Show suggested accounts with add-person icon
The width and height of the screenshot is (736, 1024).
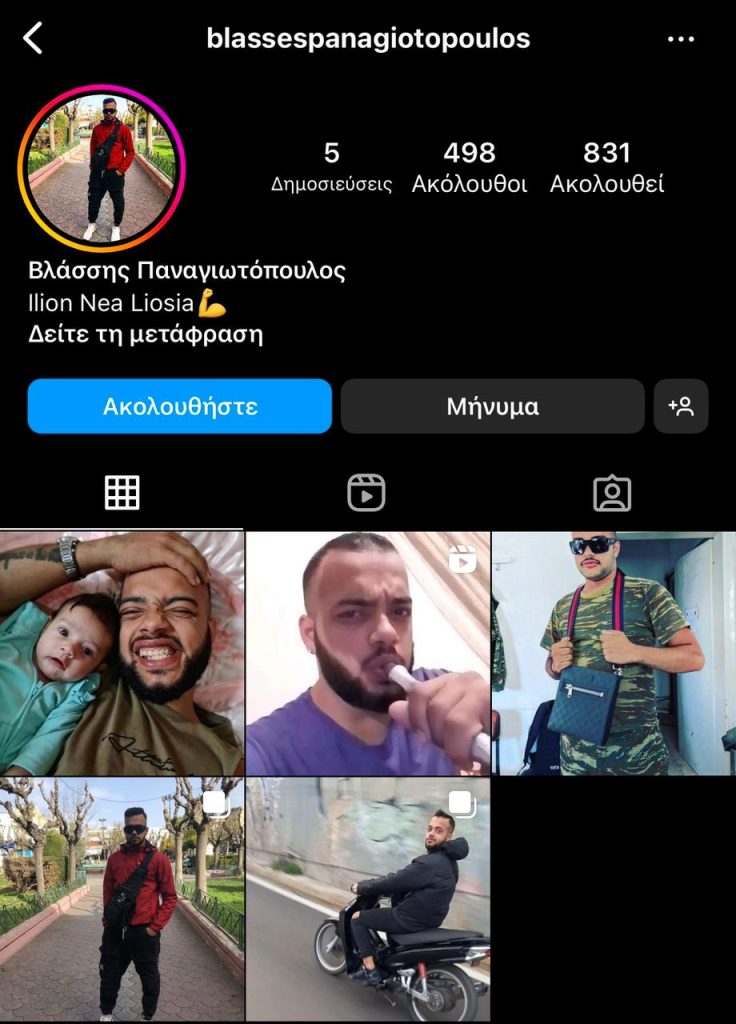(681, 406)
